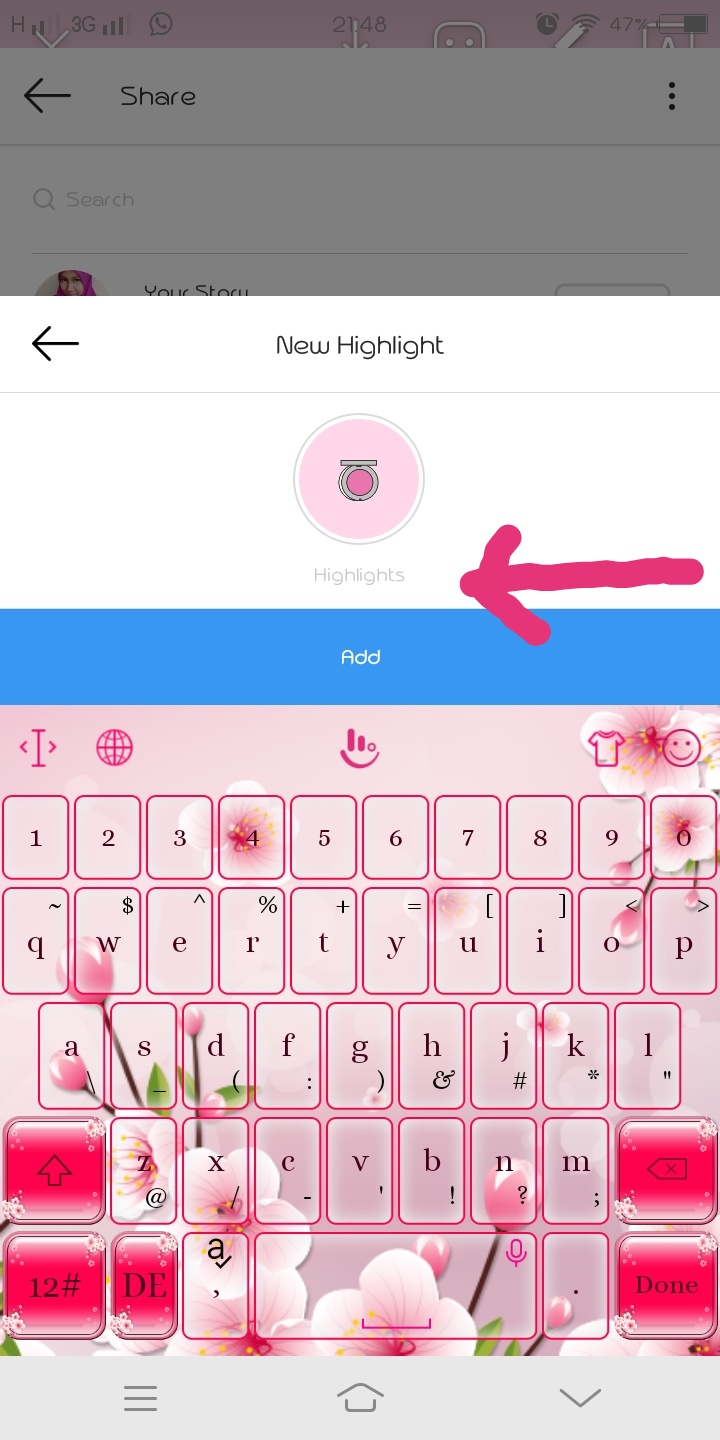Hit the keyboard backspace key
Image resolution: width=720 pixels, height=1440 pixels.
(668, 1170)
